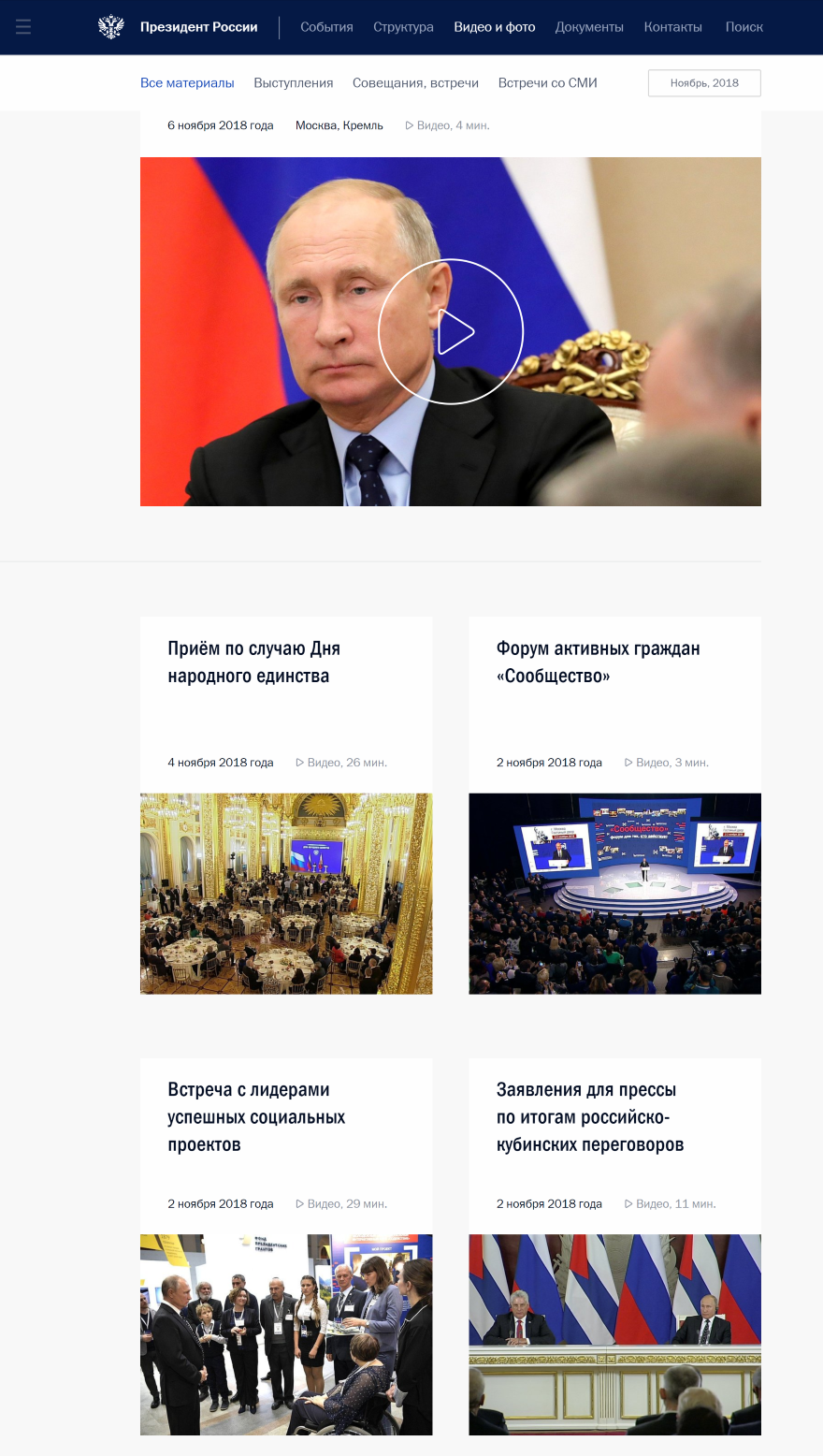Switch to the Встречи со СМИ tab
Viewport: 823px width, 1456px height.
point(547,82)
